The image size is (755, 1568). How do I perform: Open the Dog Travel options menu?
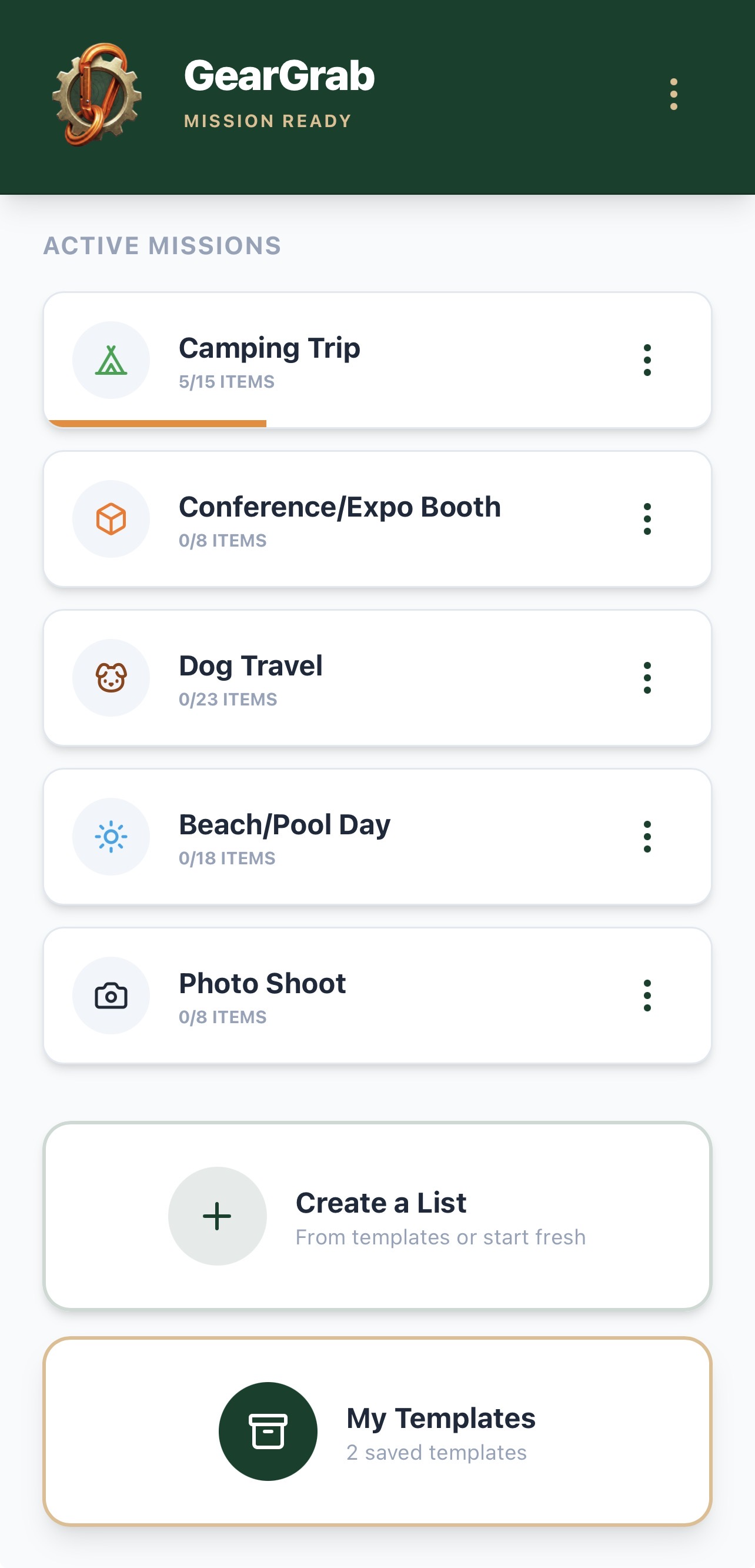pyautogui.click(x=647, y=677)
